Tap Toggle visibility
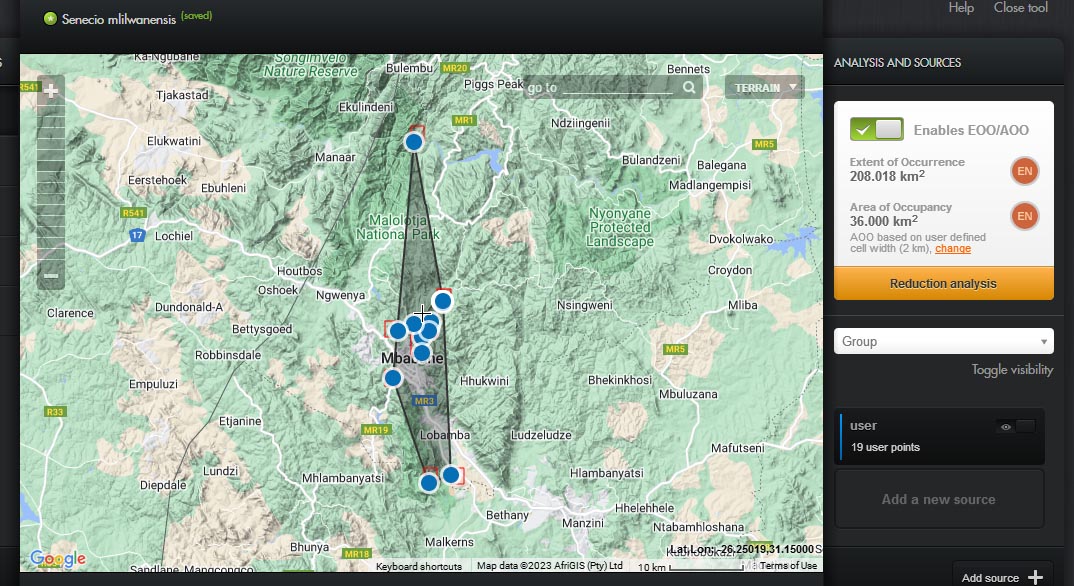The height and width of the screenshot is (586, 1074). click(x=1012, y=370)
